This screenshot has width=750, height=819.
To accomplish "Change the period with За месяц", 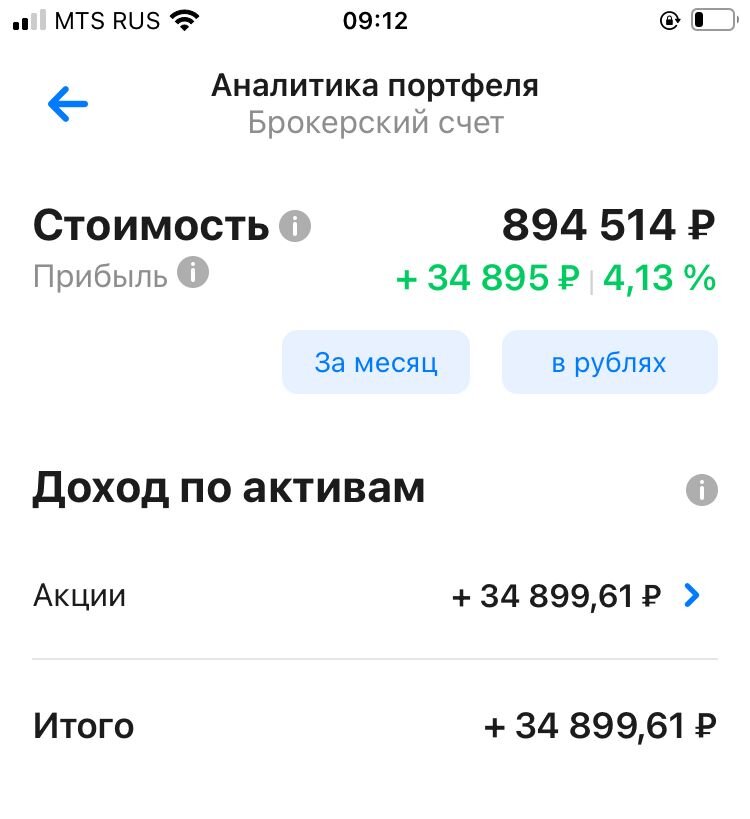I will (x=376, y=362).
